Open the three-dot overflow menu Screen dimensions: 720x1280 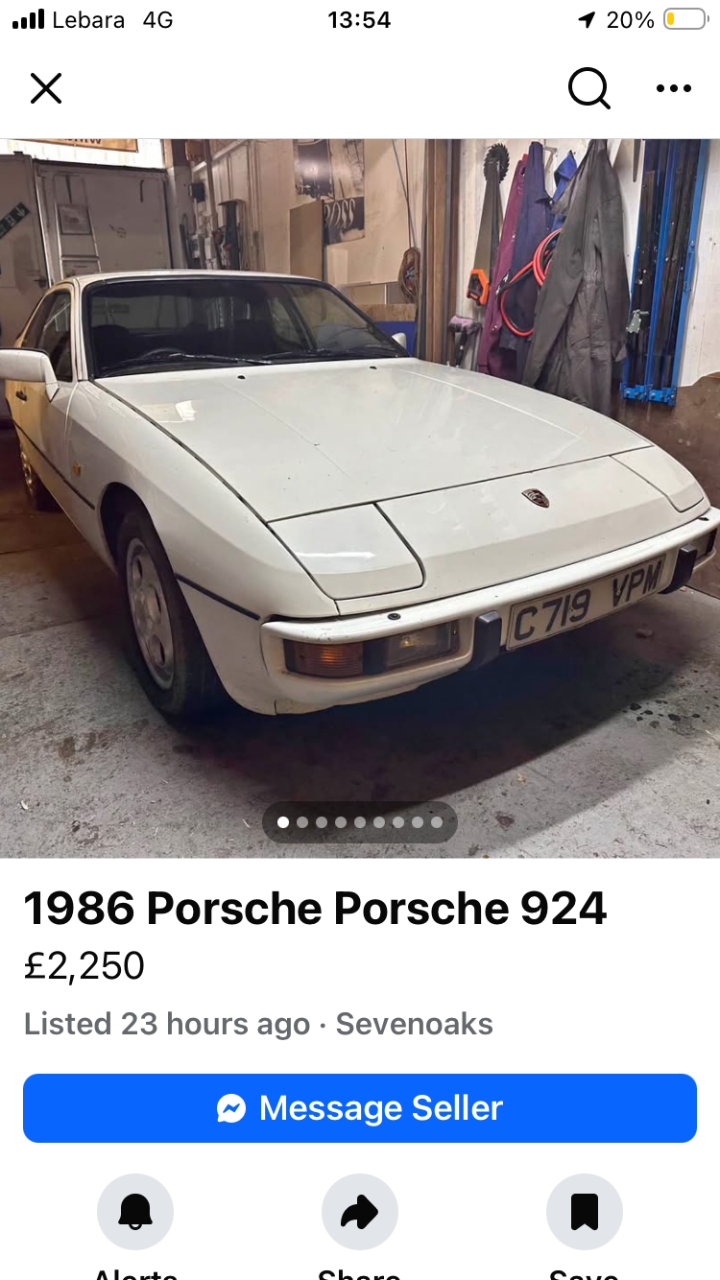[673, 89]
